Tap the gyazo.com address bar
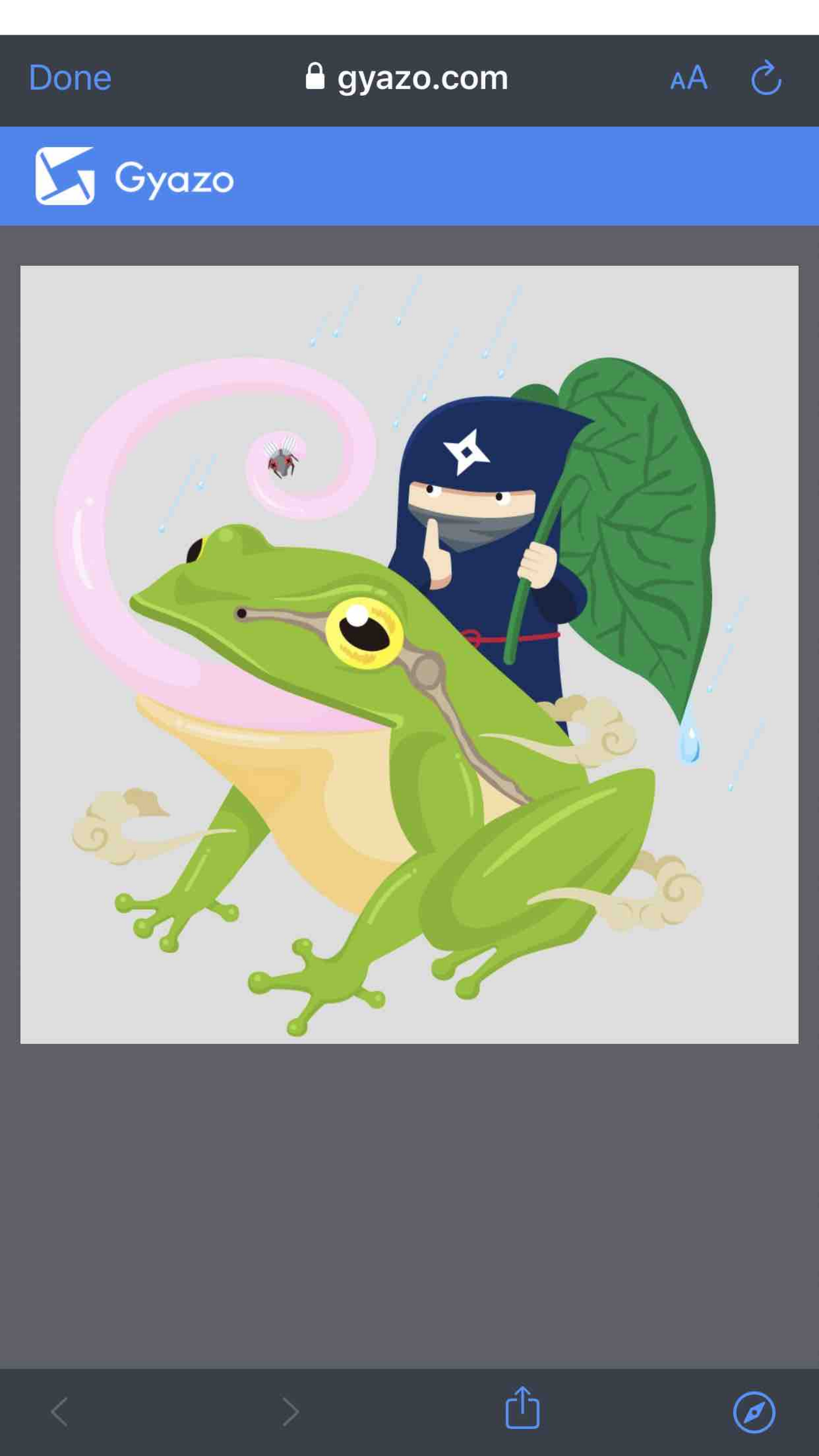Screen dimensions: 819x1456 click(x=407, y=78)
